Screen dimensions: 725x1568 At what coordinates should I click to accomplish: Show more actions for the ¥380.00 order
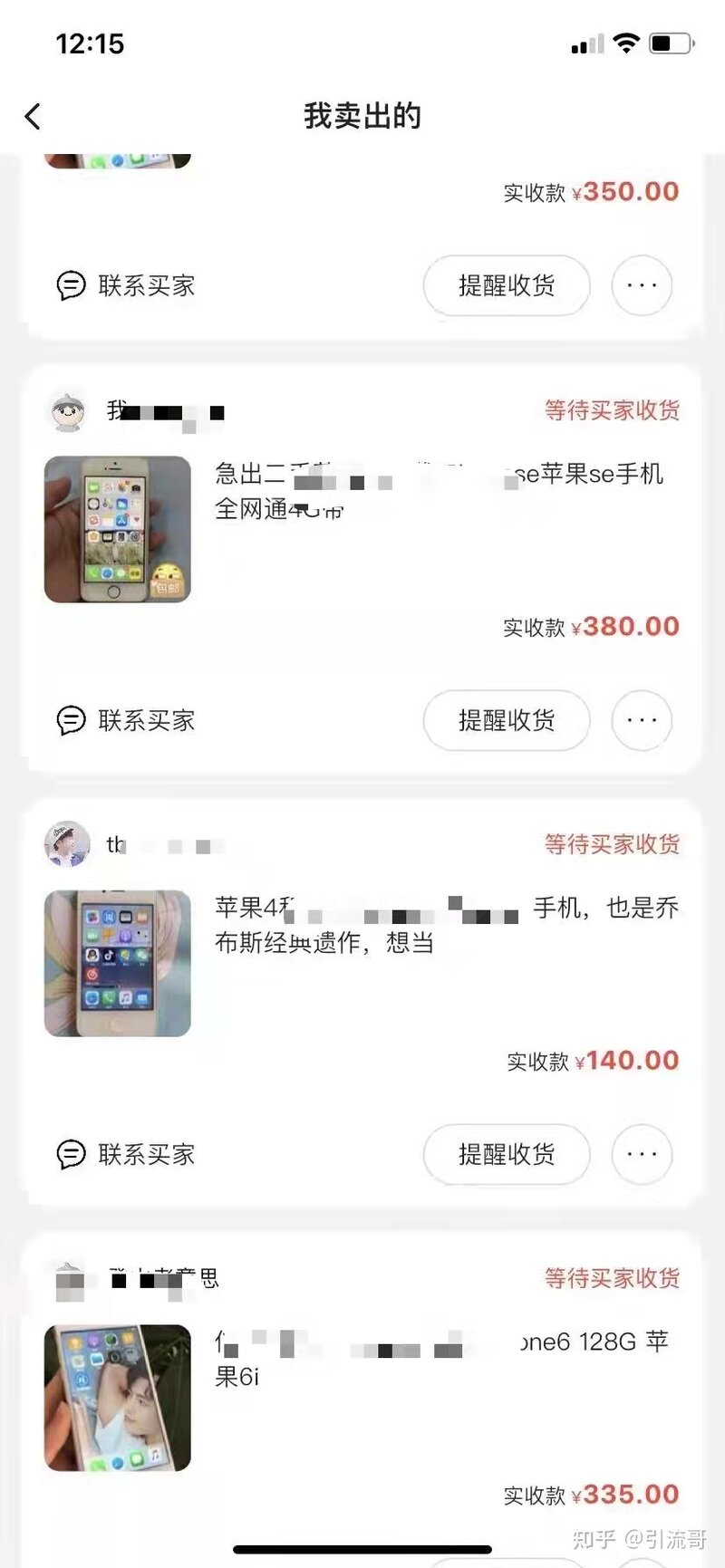[642, 720]
